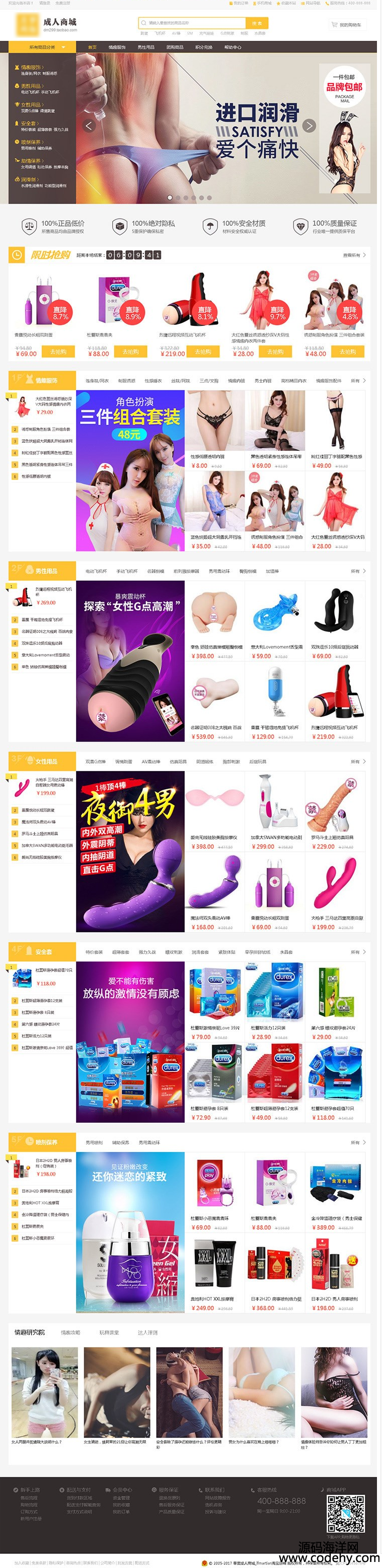The width and height of the screenshot is (382, 1568).
Task: Switch to the 团购商品 nav tab
Action: (175, 47)
